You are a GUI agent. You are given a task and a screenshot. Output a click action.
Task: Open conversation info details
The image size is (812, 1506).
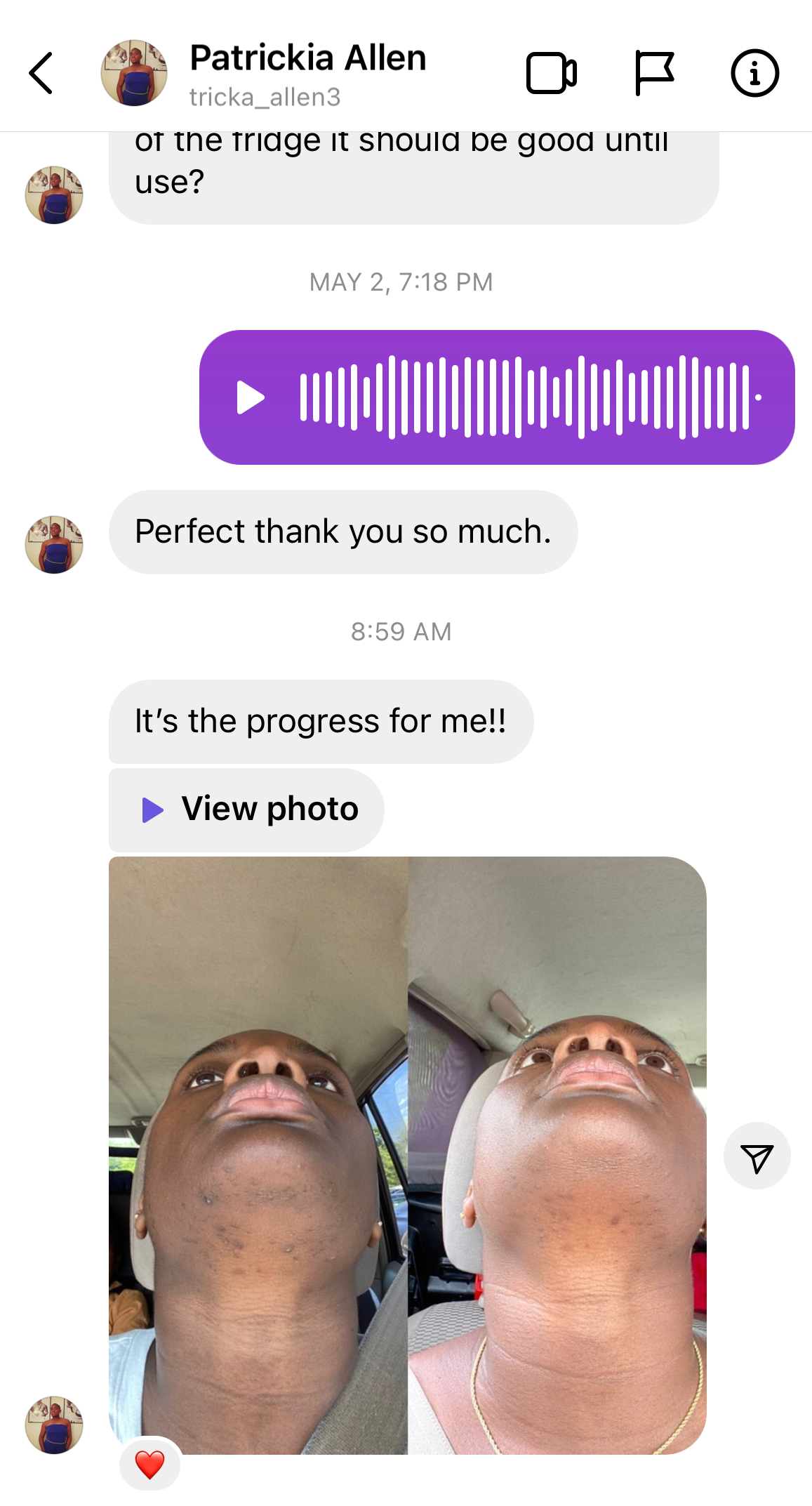point(754,73)
